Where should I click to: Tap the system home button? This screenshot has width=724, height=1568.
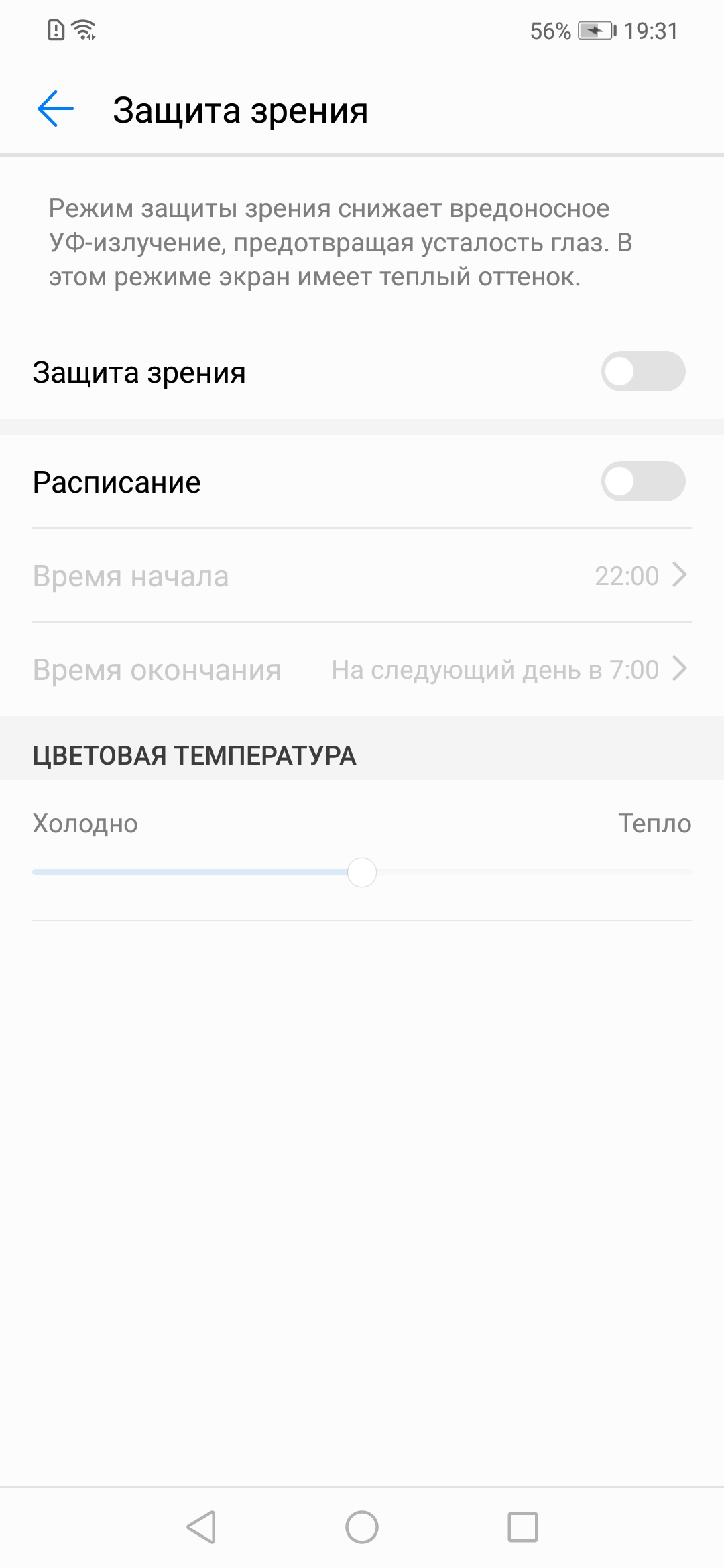pyautogui.click(x=362, y=1527)
